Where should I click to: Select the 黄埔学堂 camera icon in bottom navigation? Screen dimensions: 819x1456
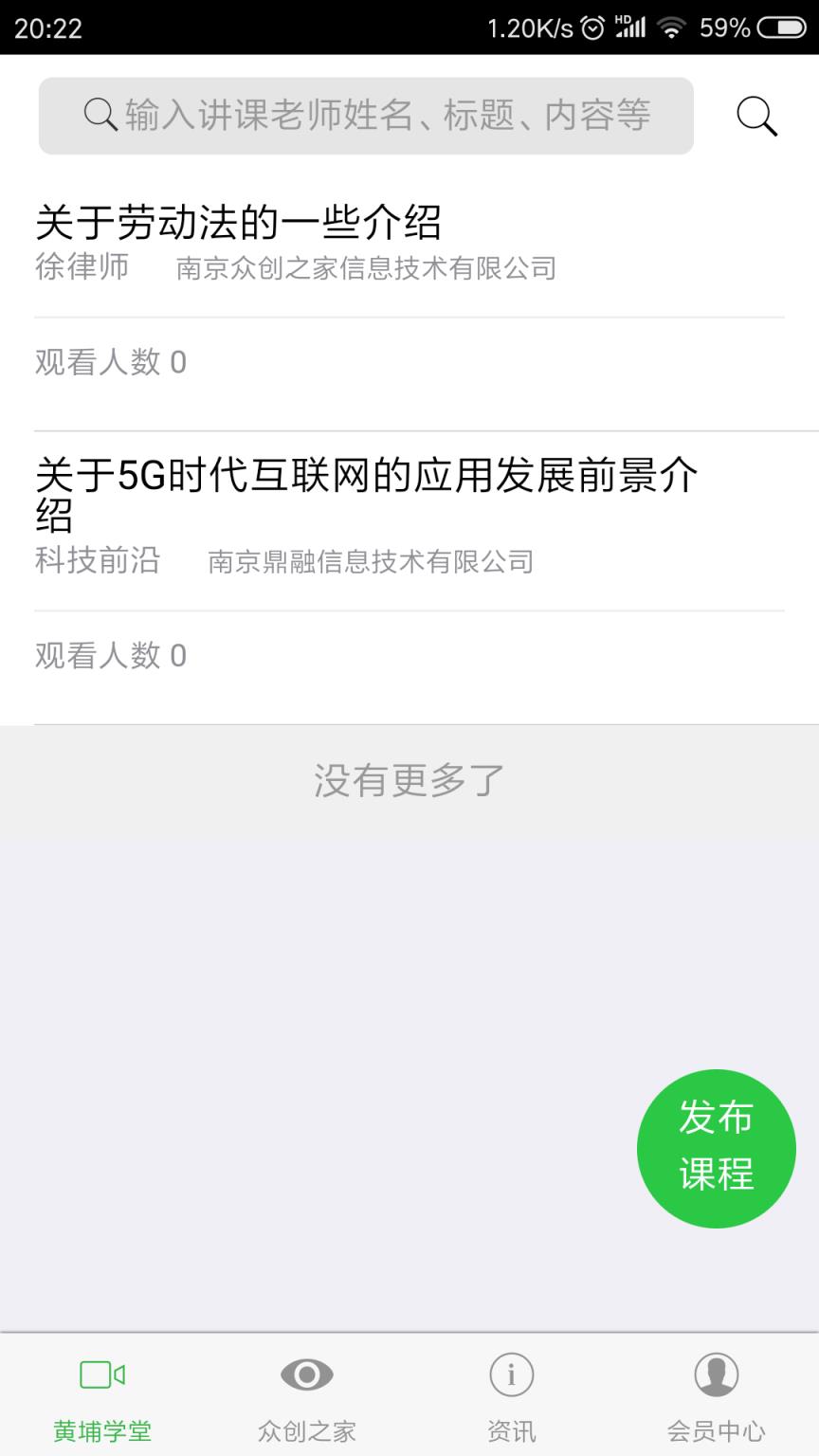[x=101, y=1374]
